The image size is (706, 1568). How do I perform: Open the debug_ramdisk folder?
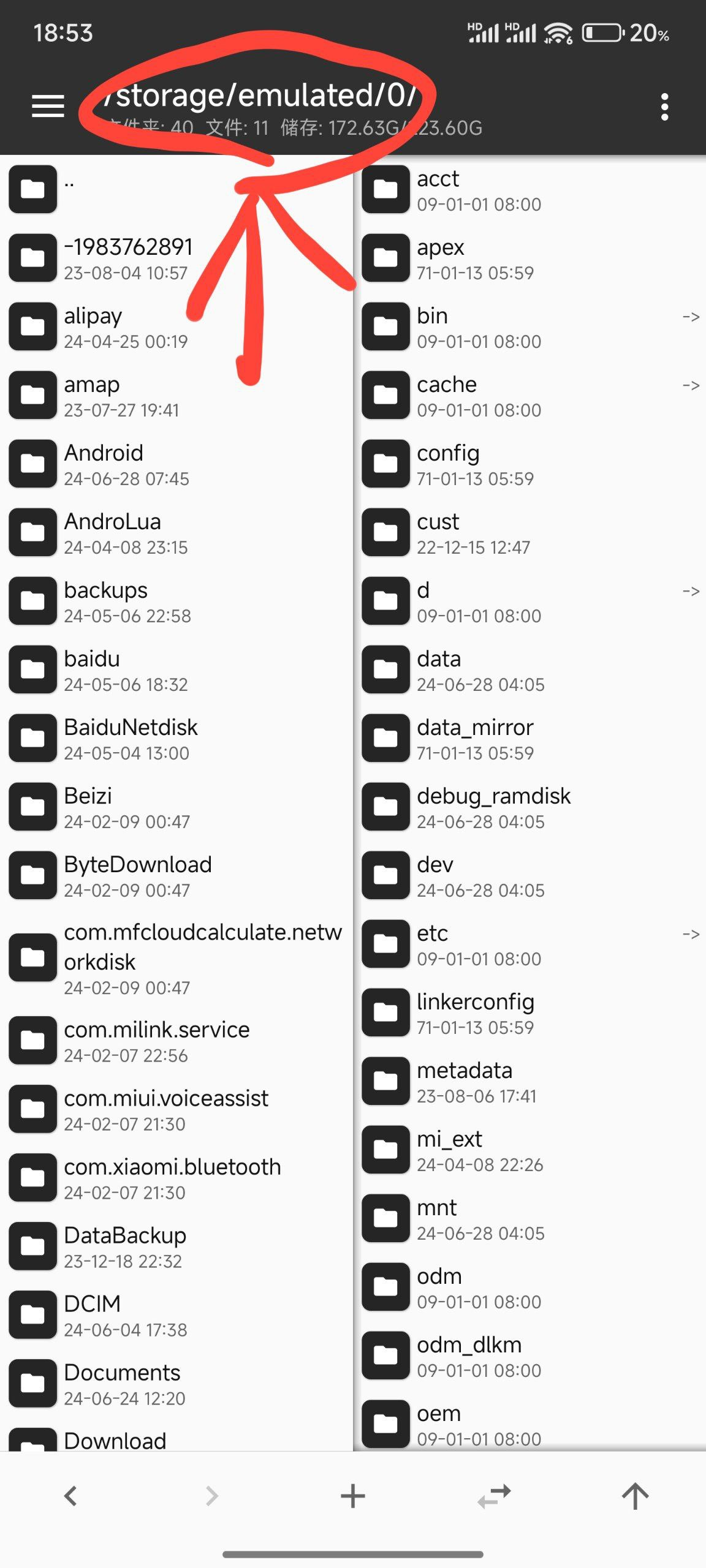531,807
